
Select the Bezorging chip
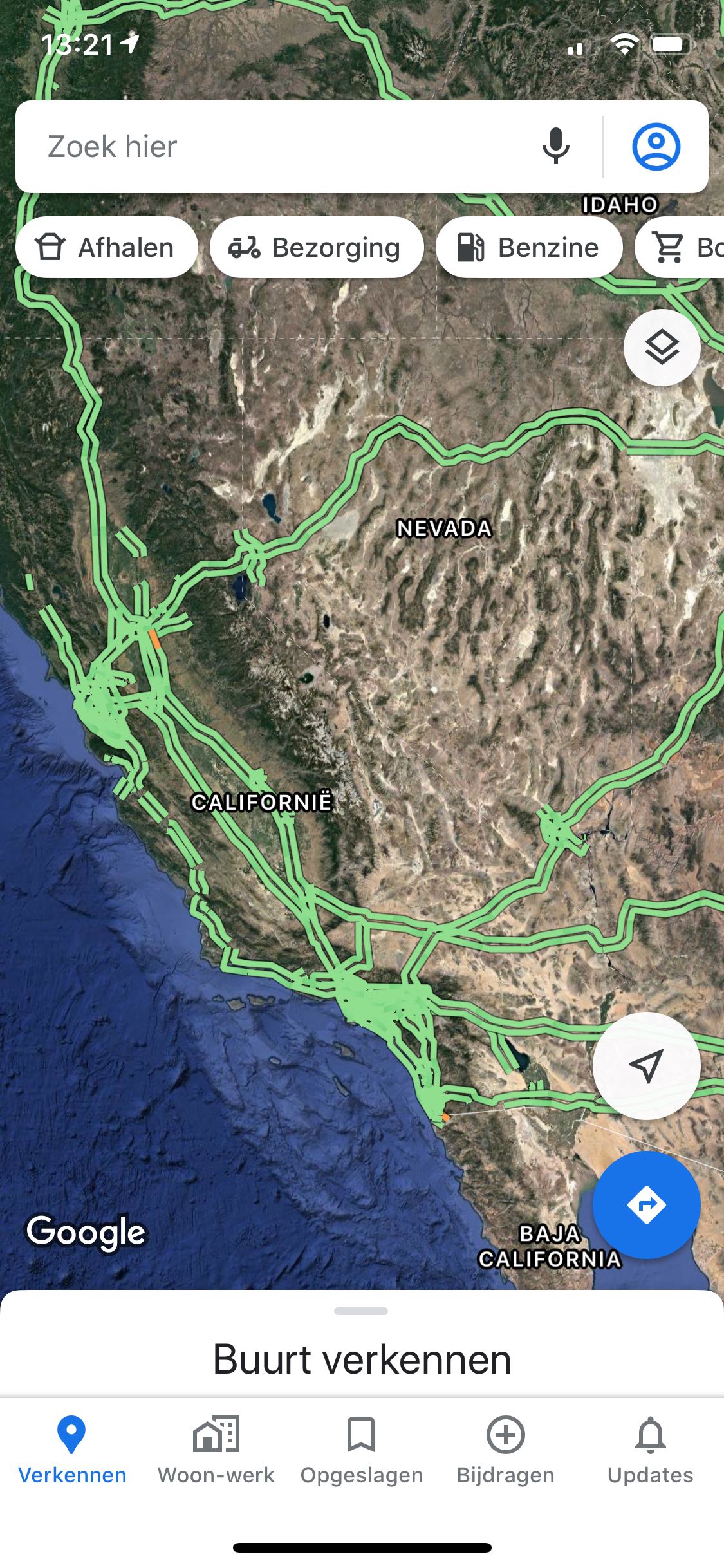[317, 247]
